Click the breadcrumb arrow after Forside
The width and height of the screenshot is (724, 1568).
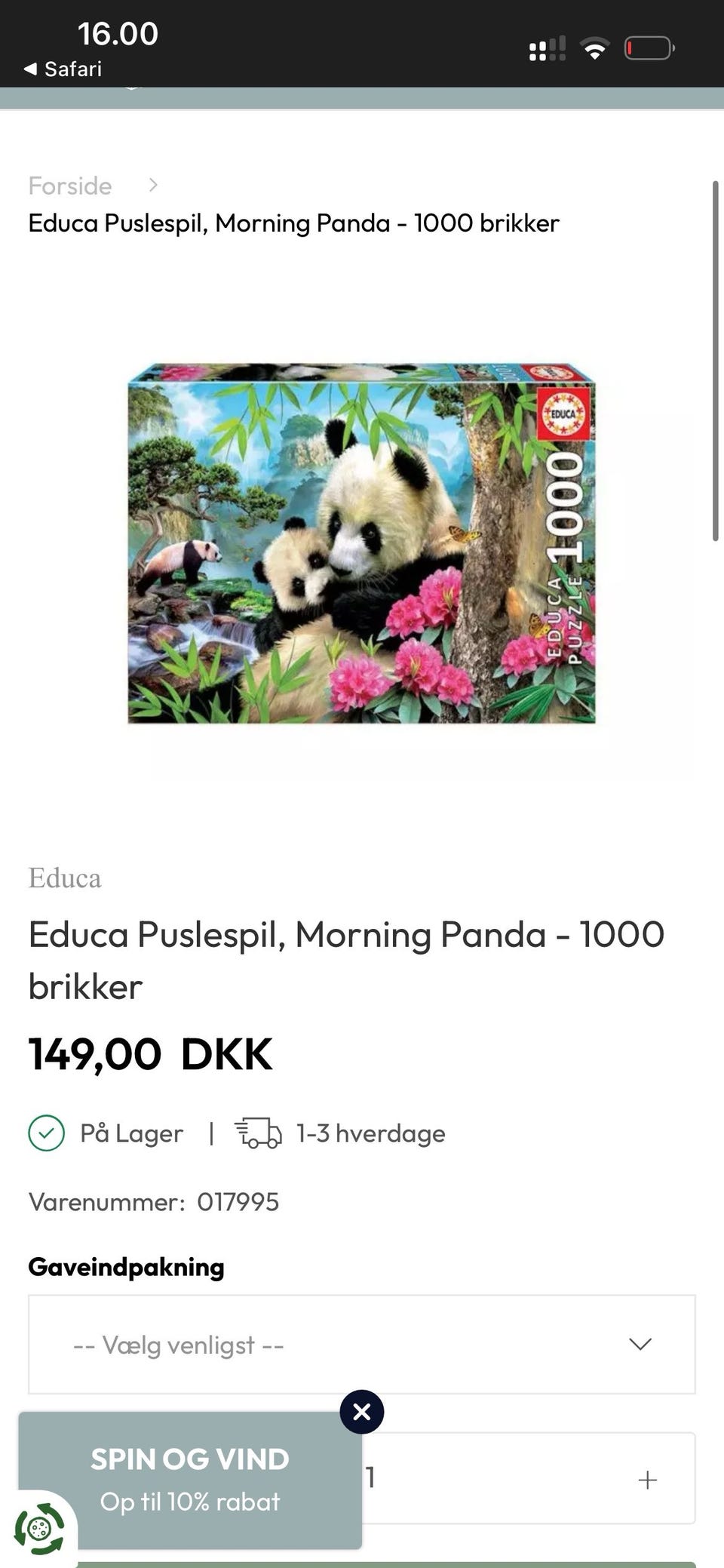(x=152, y=186)
